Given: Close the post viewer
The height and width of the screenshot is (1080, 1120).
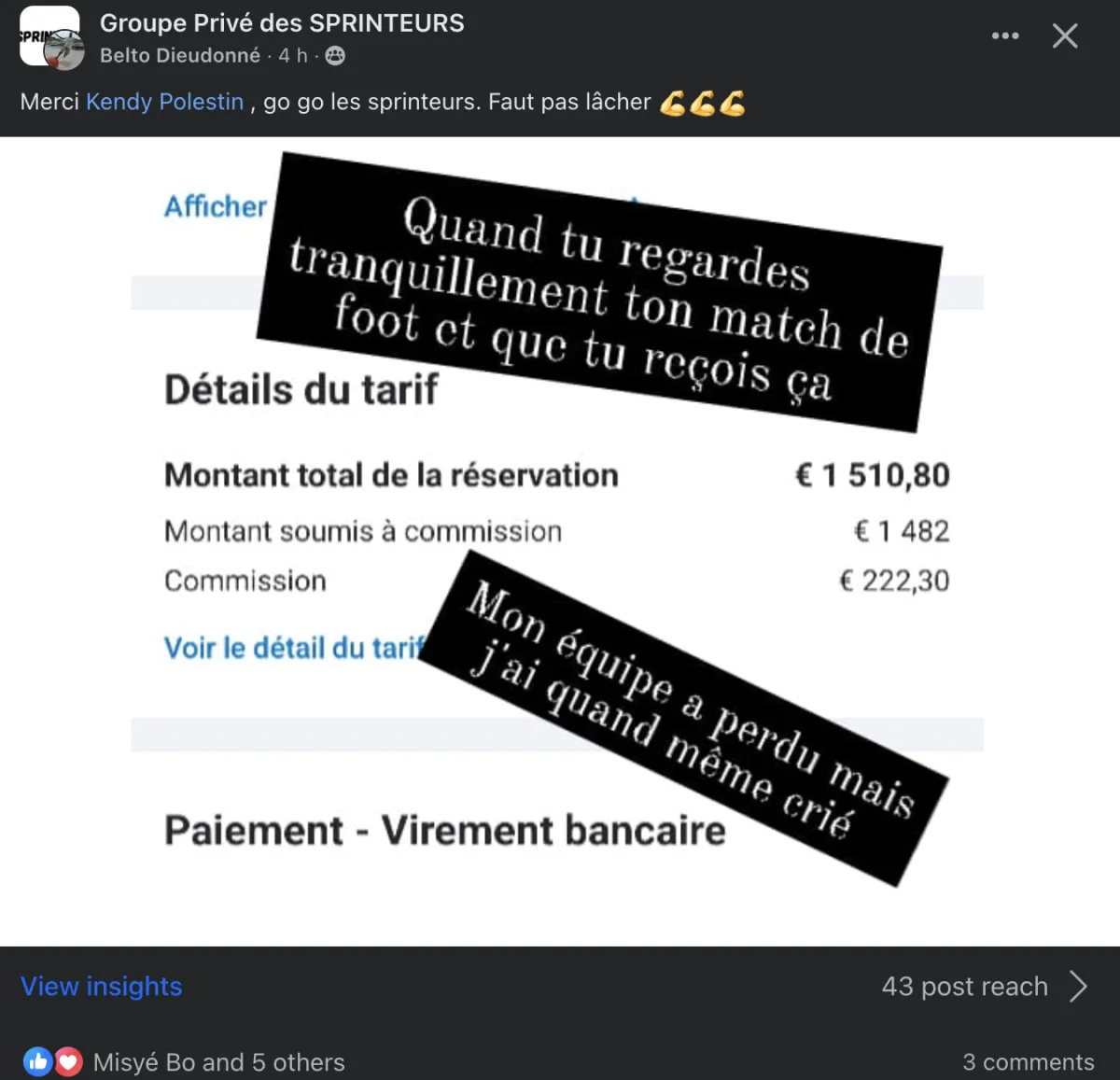Looking at the screenshot, I should click(x=1065, y=36).
